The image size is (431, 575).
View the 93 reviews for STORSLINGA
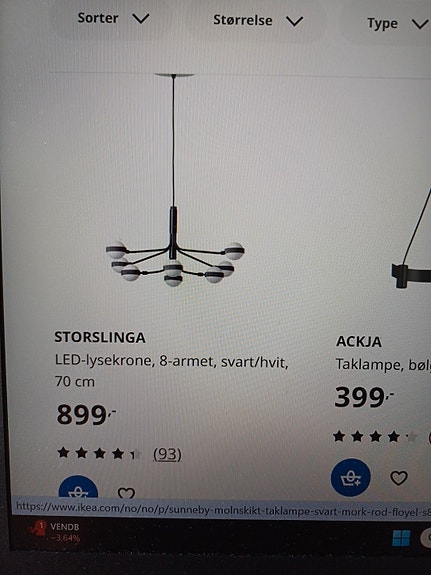coord(167,455)
